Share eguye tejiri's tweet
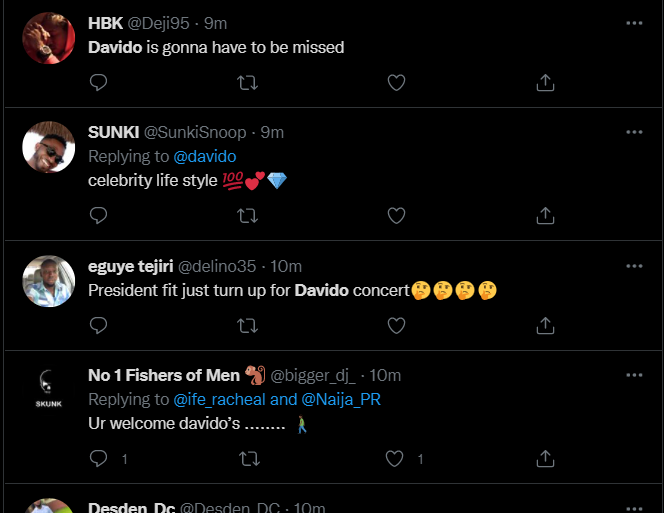 pos(545,325)
